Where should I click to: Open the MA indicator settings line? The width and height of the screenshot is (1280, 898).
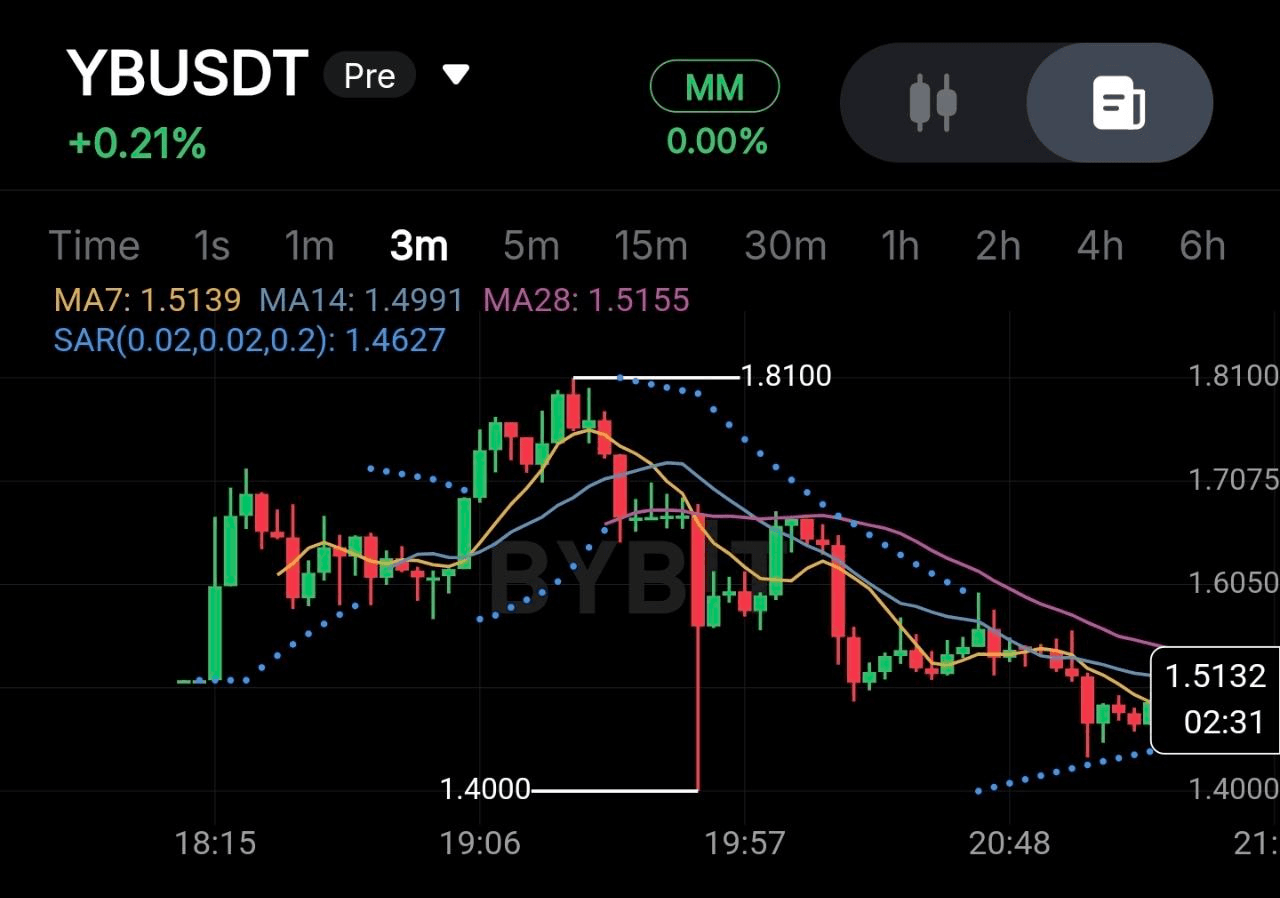[x=370, y=300]
